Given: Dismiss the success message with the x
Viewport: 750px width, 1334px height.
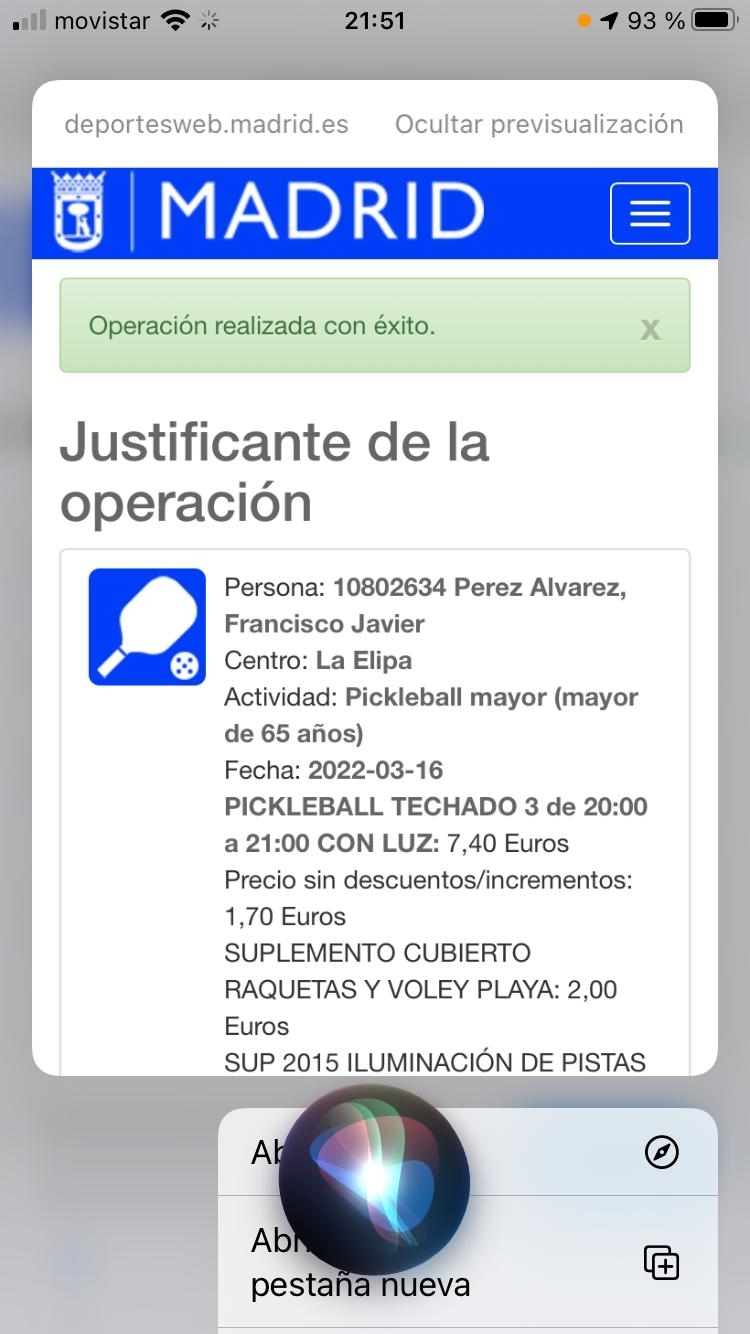Looking at the screenshot, I should pos(650,328).
